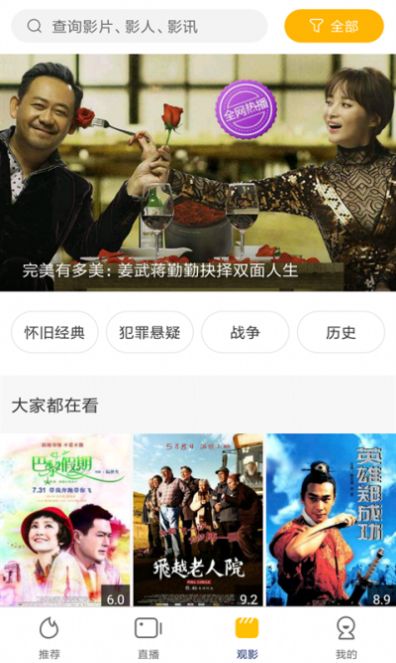
Task: Open the 巴黎假期 movie poster
Action: tap(65, 520)
